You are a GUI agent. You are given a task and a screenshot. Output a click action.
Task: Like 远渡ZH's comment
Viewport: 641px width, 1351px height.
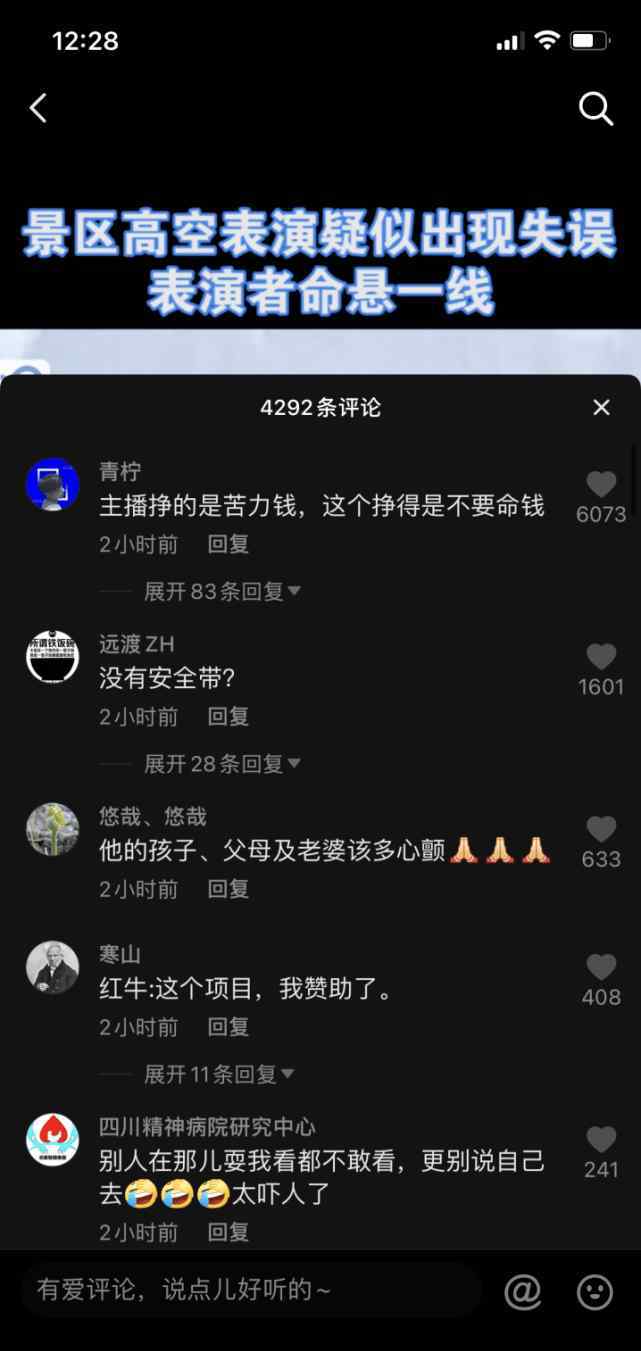pos(601,657)
